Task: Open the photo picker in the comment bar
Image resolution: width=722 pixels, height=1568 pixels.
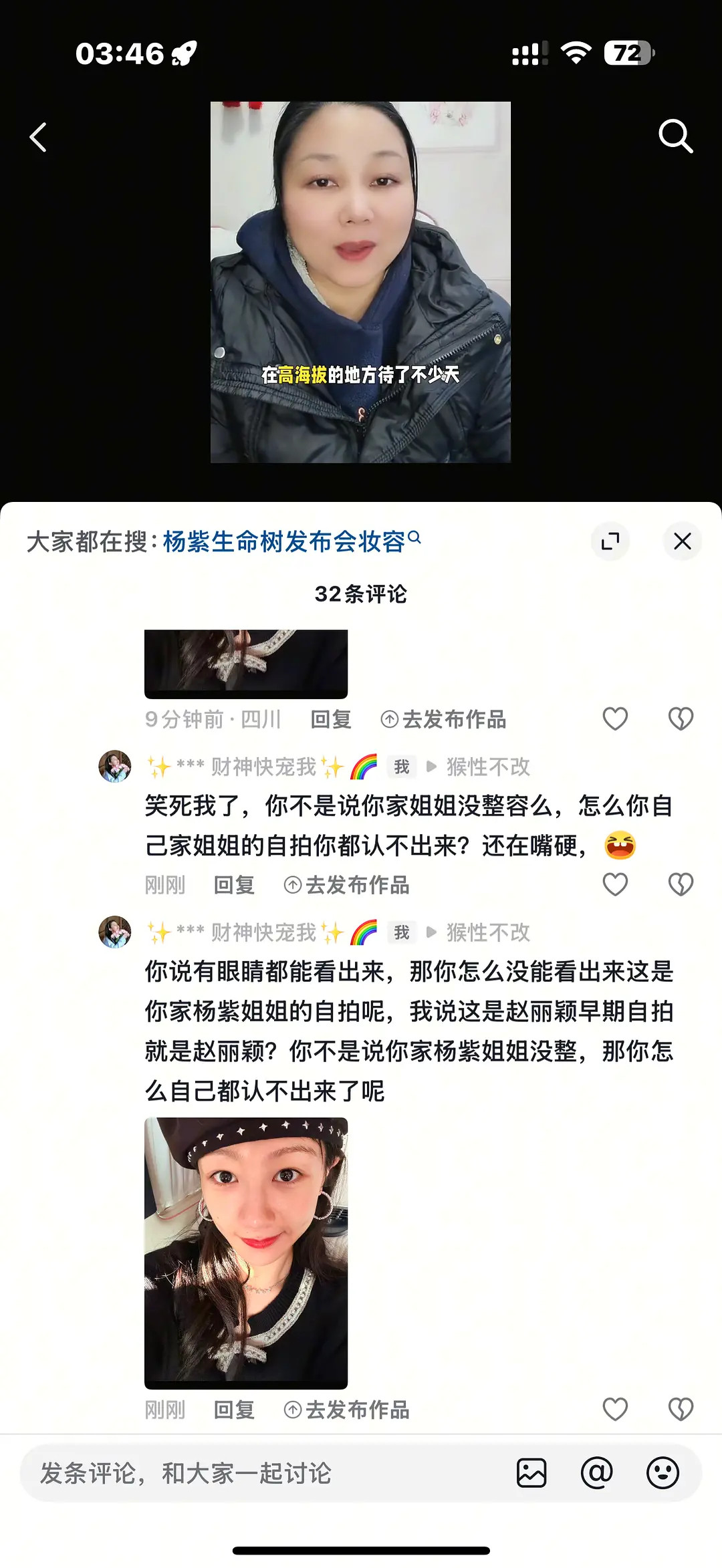Action: [531, 1473]
